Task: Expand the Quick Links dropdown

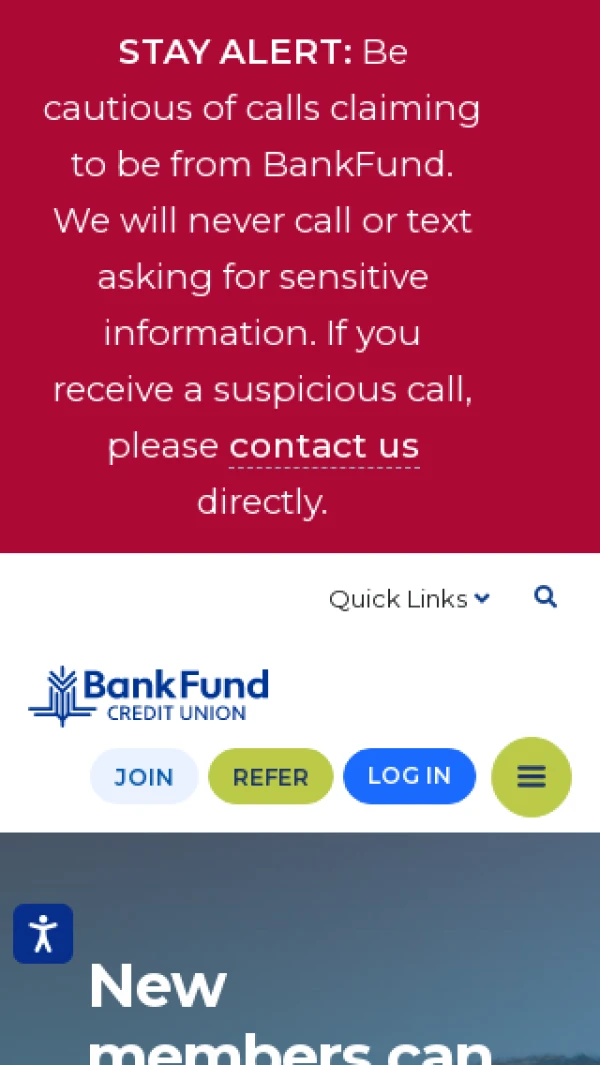Action: pos(409,599)
